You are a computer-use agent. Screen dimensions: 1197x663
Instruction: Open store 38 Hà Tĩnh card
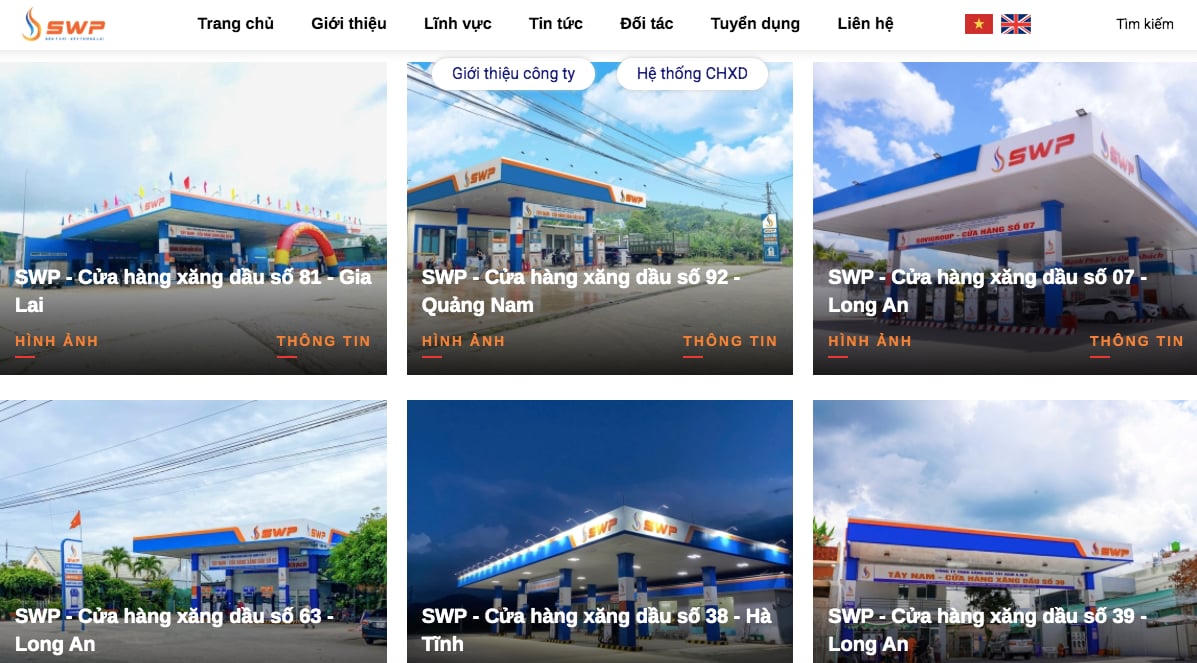pos(599,530)
